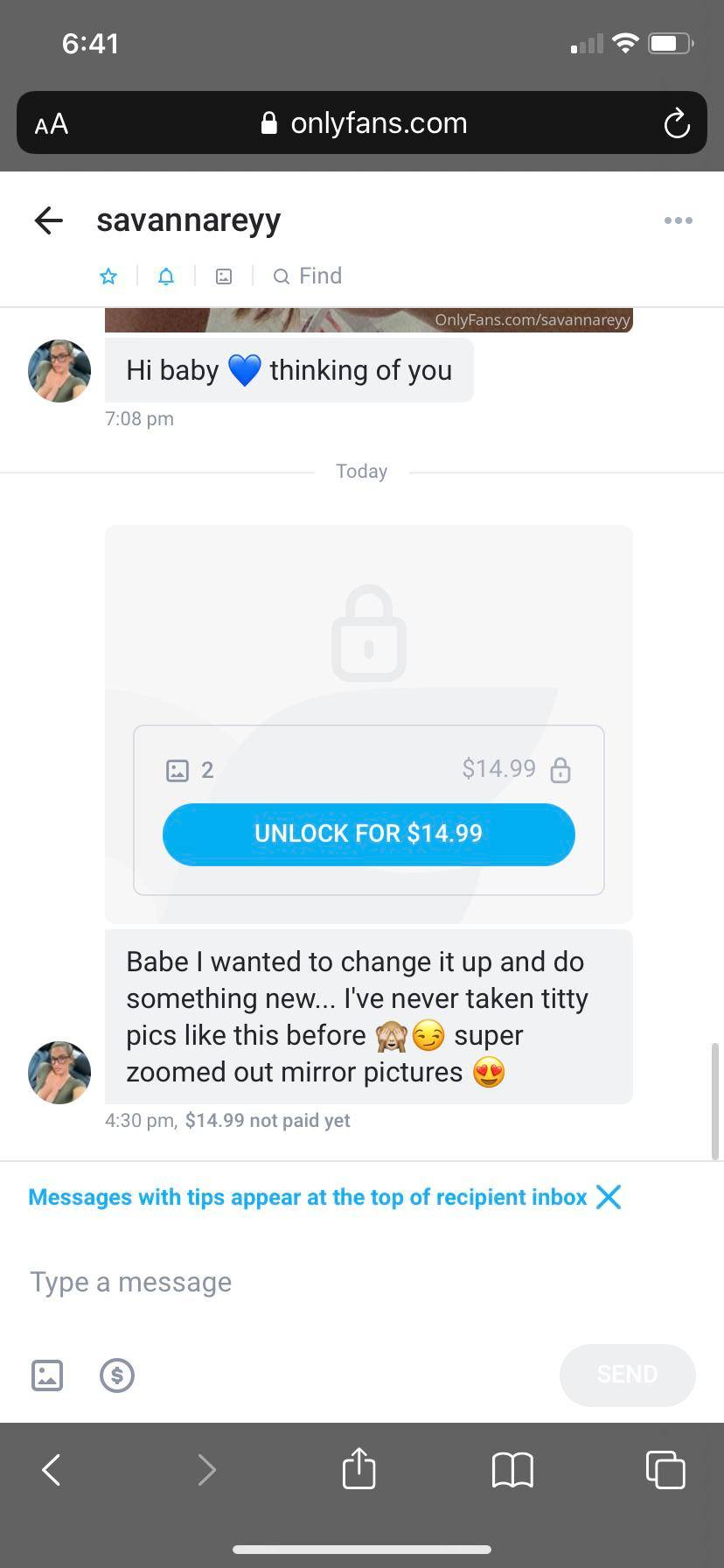This screenshot has width=724, height=1568.
Task: Open the three-dot options menu
Action: 678,220
